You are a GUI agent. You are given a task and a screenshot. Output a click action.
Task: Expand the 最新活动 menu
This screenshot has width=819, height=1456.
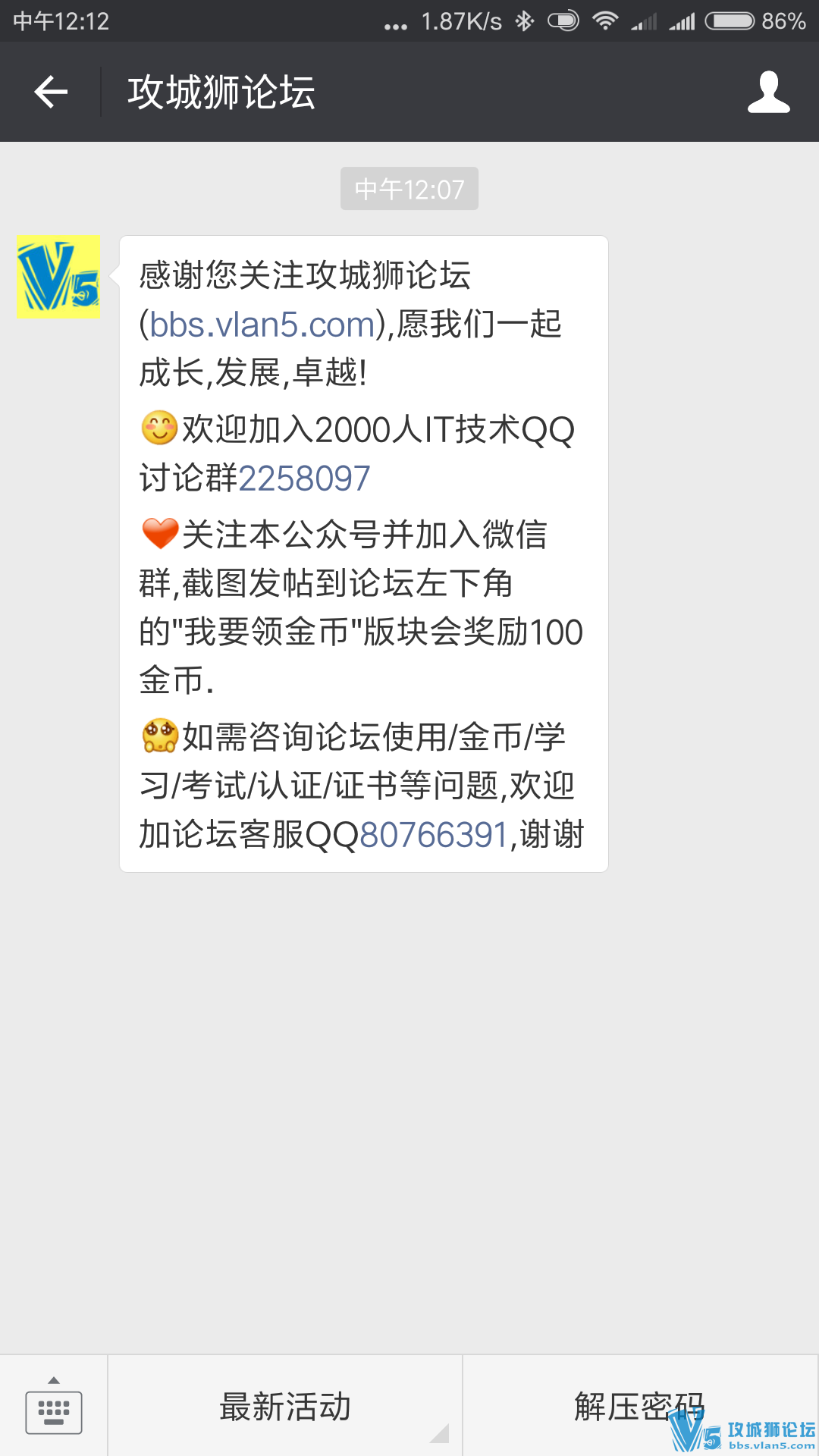[285, 1407]
